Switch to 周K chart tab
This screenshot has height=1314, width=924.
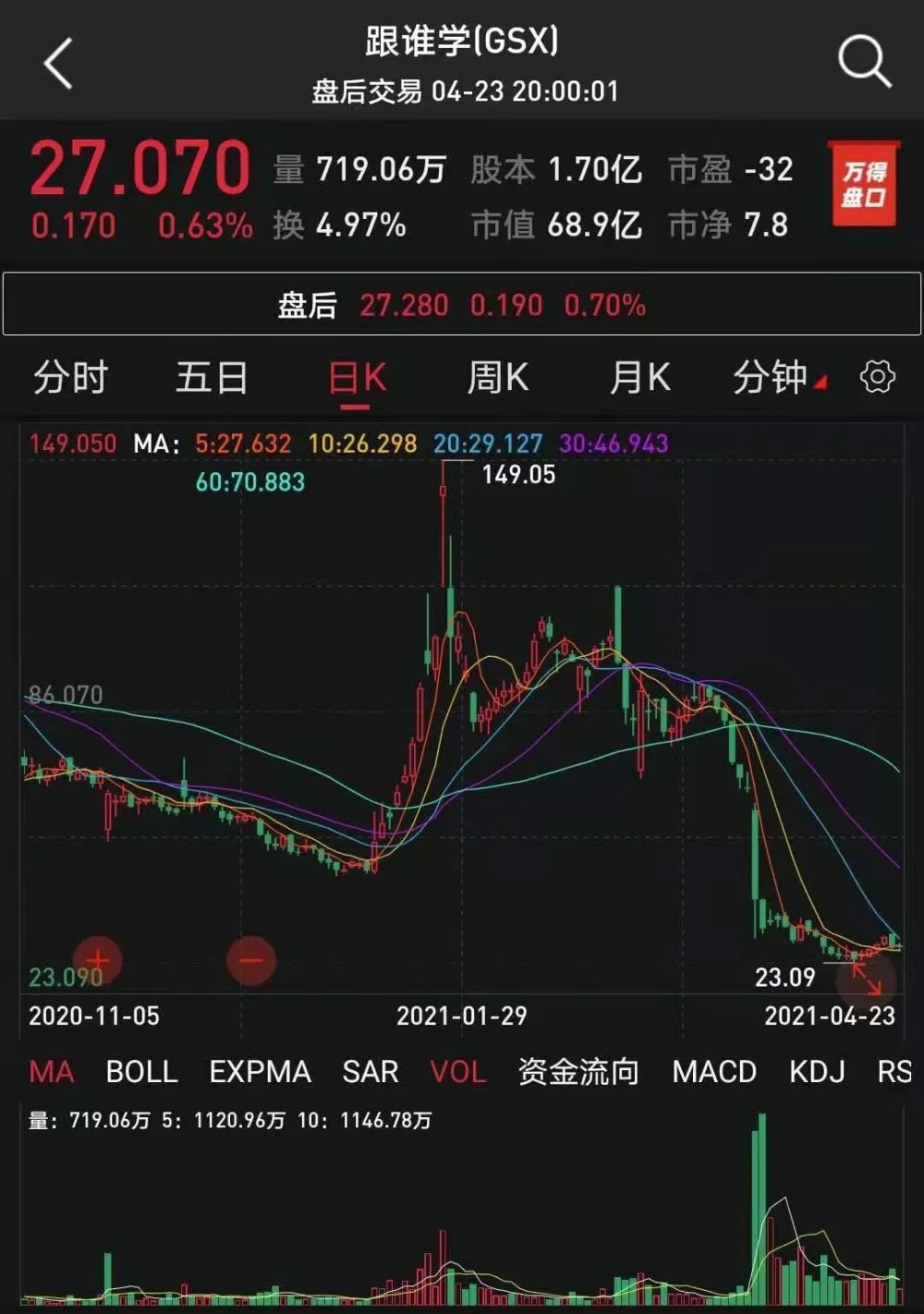497,378
